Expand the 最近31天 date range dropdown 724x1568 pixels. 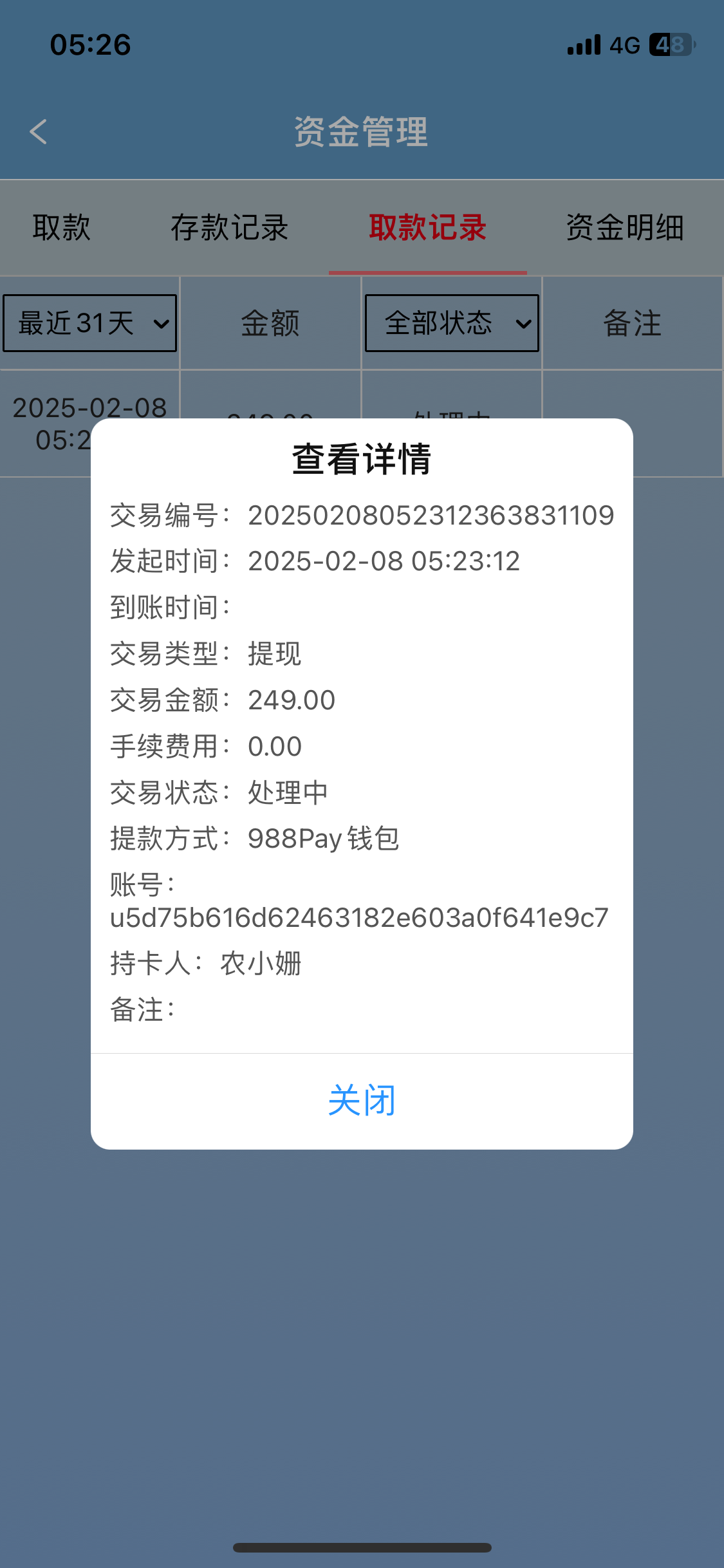tap(90, 323)
